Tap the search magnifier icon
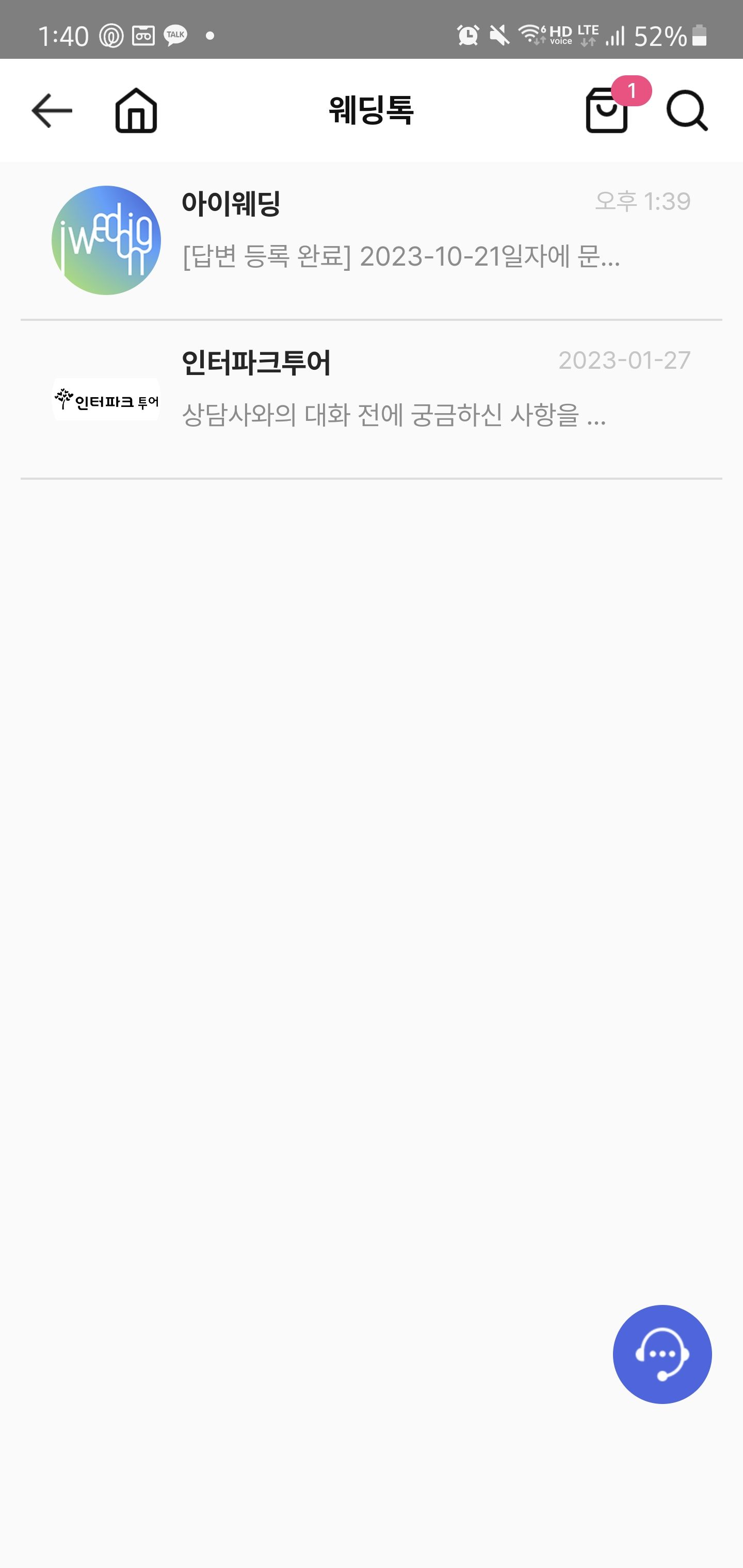The height and width of the screenshot is (1568, 743). pos(687,111)
